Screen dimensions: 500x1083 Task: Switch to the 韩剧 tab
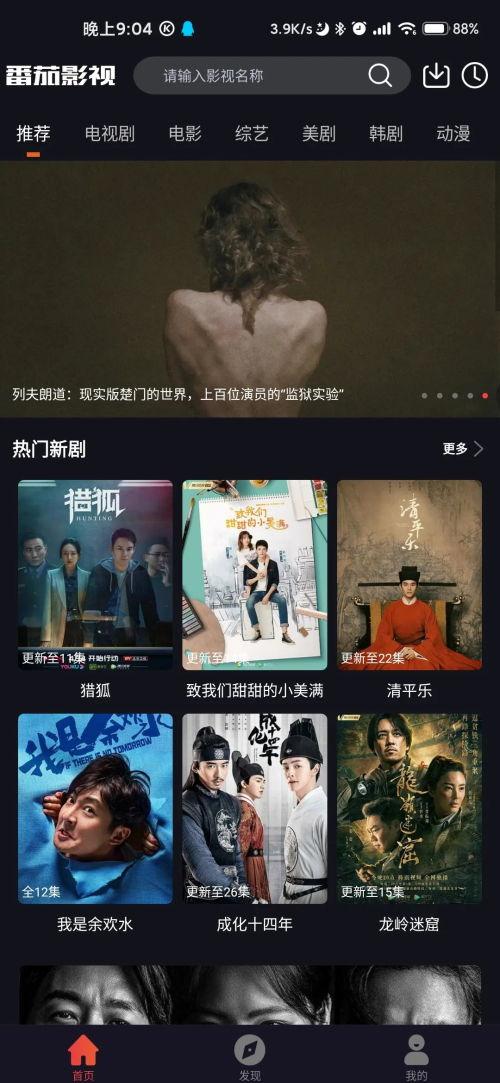(x=386, y=133)
